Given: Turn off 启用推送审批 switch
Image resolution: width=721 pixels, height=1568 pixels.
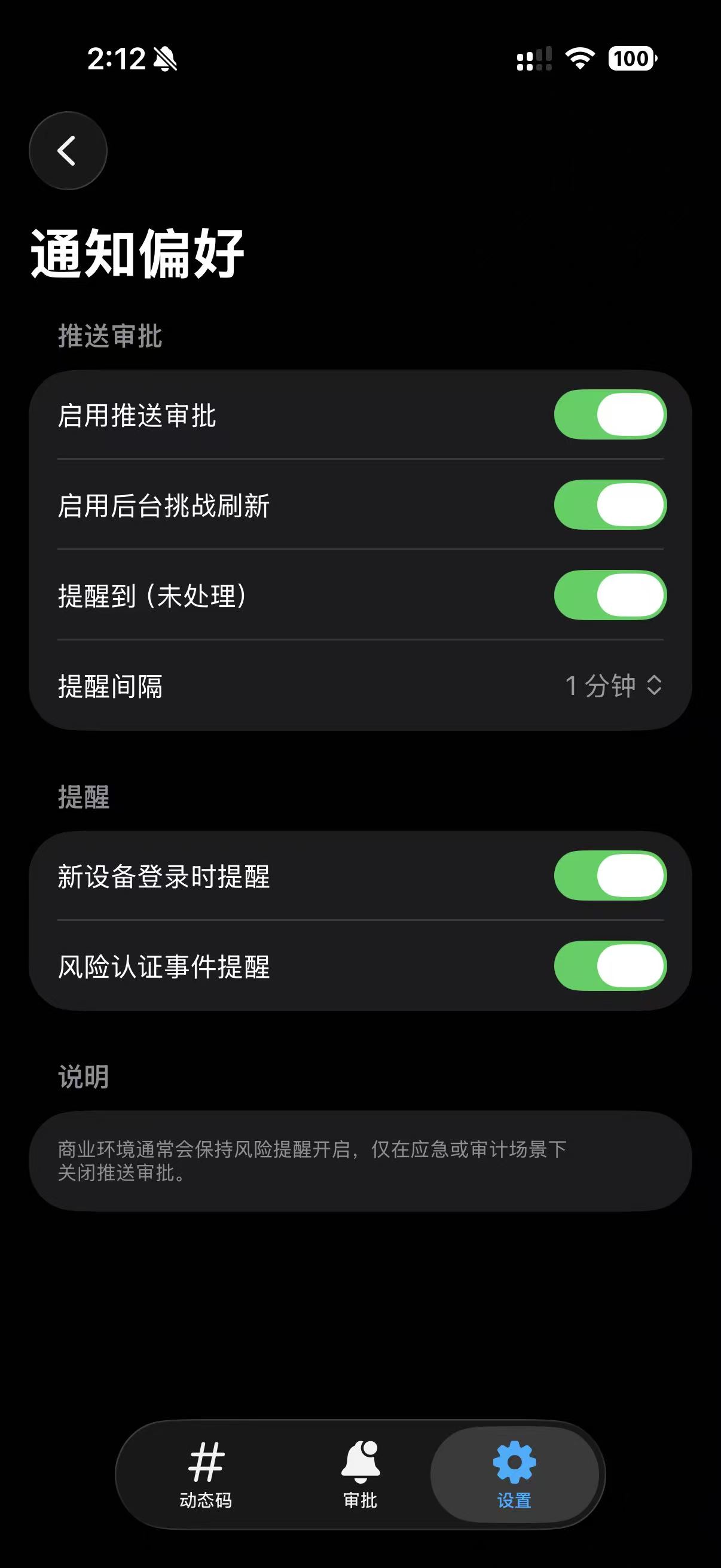Looking at the screenshot, I should click(x=610, y=414).
